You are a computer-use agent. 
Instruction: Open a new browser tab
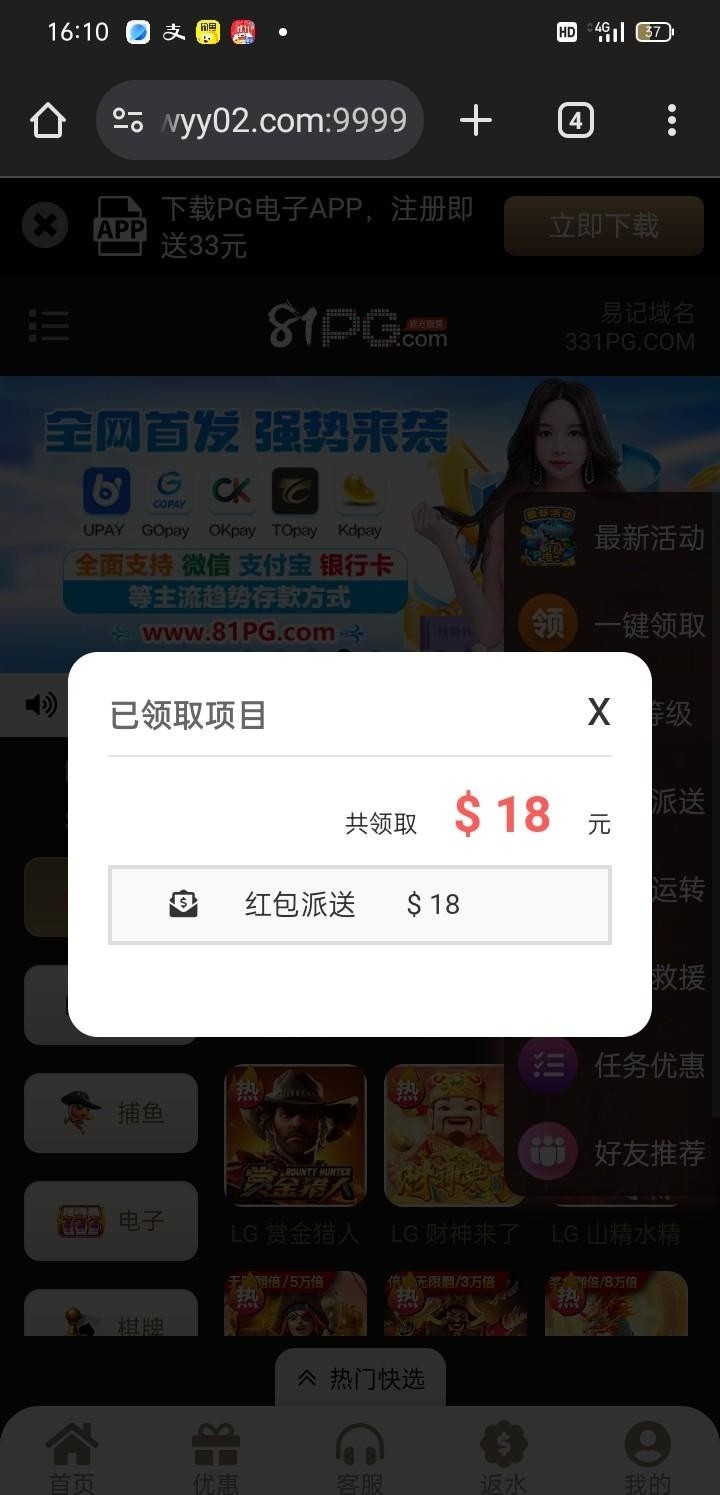[x=476, y=121]
